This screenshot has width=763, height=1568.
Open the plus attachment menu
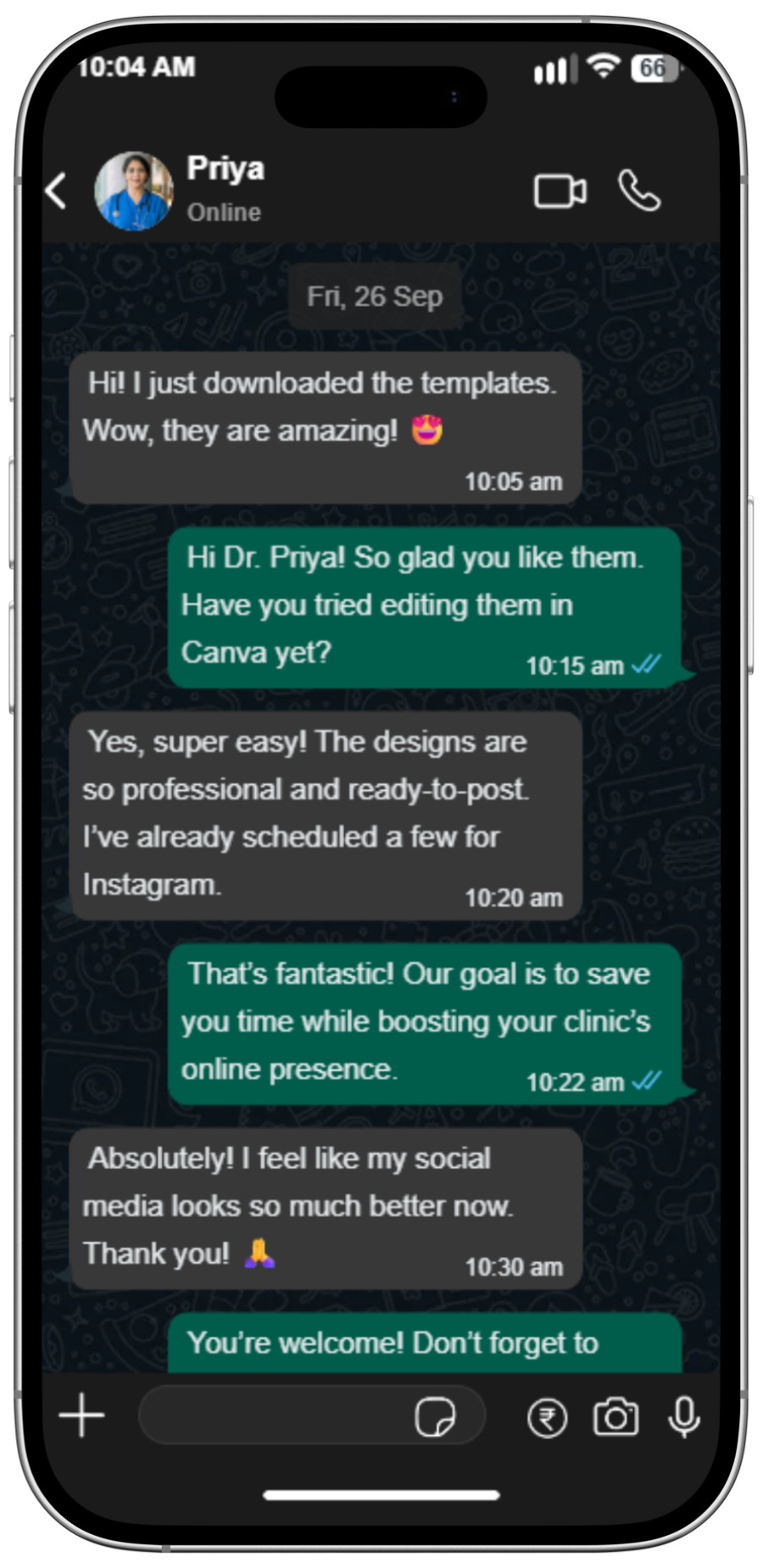81,1415
